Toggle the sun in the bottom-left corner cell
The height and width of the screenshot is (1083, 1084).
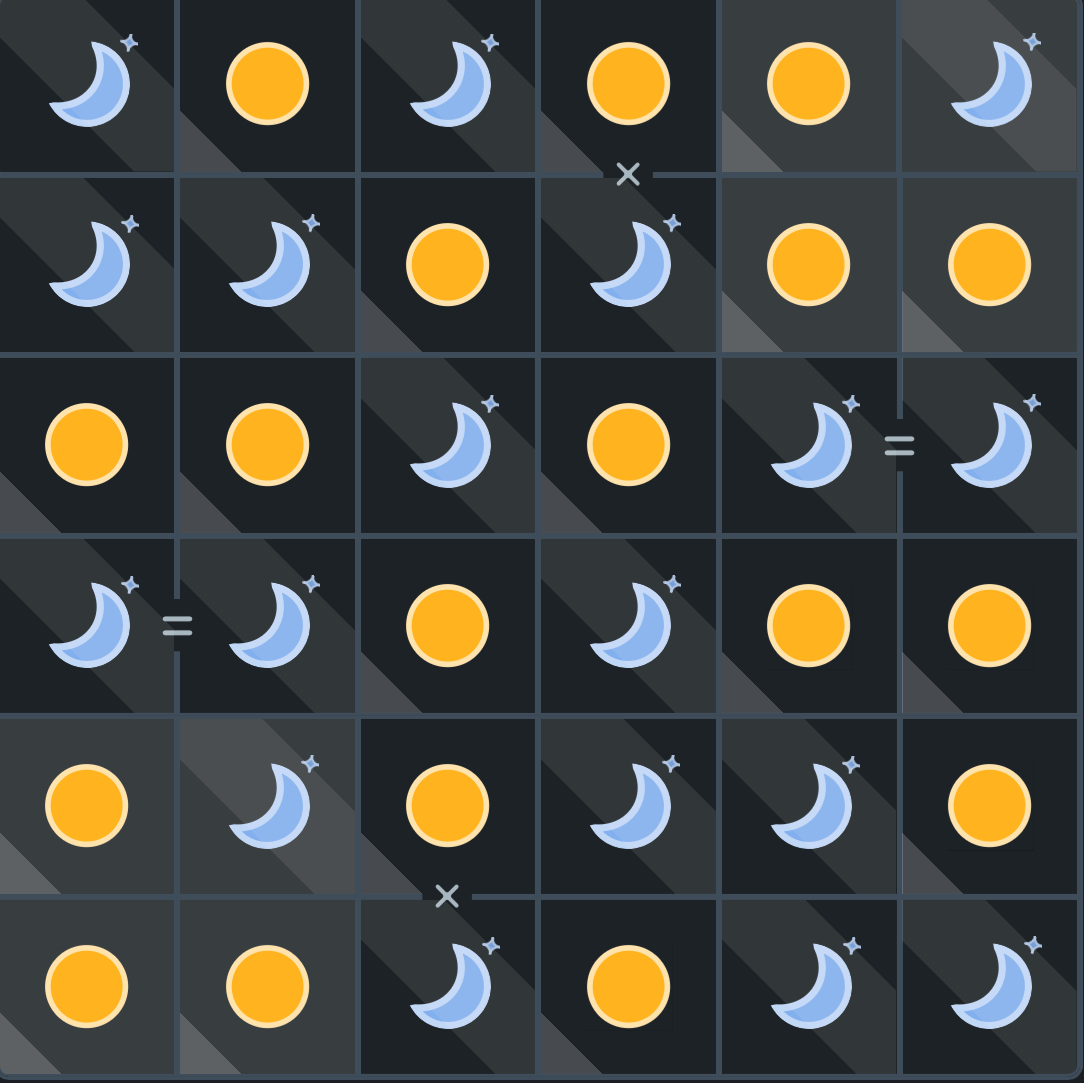click(x=88, y=986)
